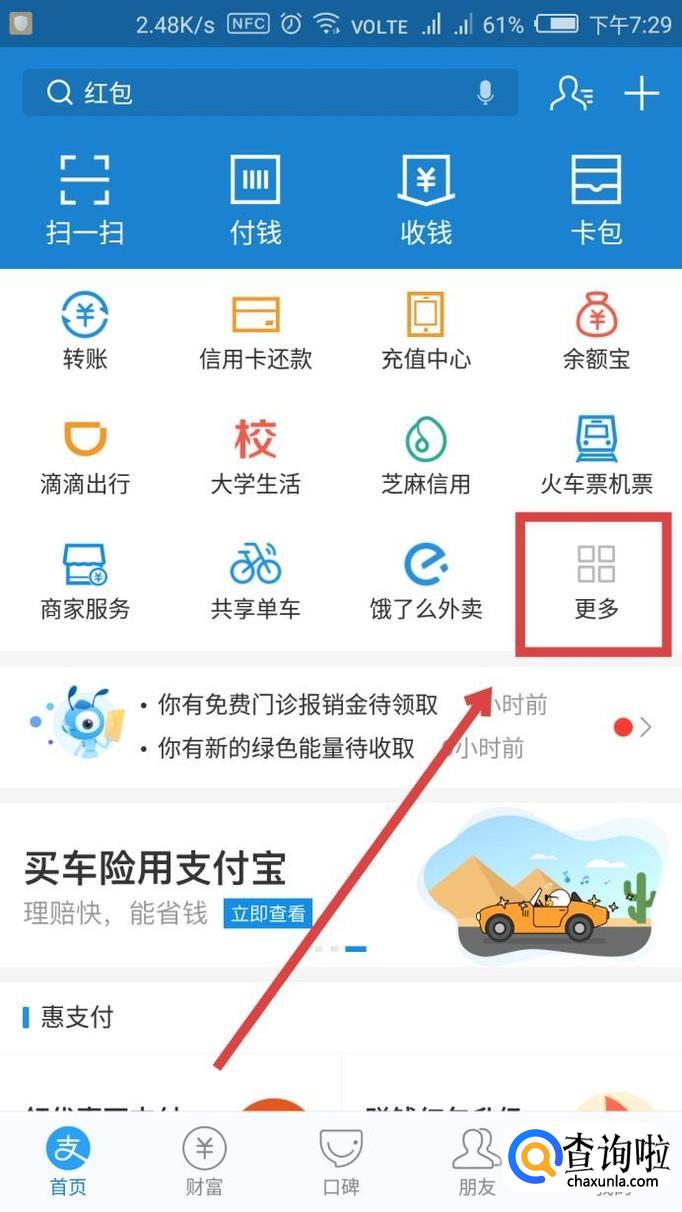
Task: Launch 滴滴出行
Action: point(85,457)
